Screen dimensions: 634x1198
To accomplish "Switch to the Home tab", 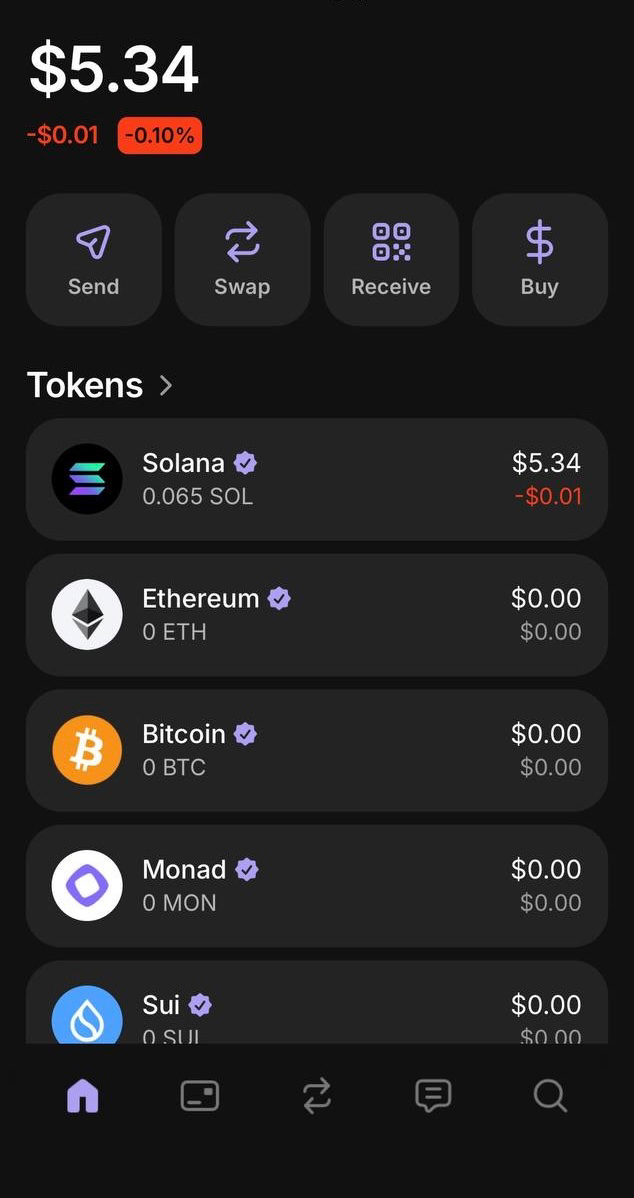I will (82, 1096).
